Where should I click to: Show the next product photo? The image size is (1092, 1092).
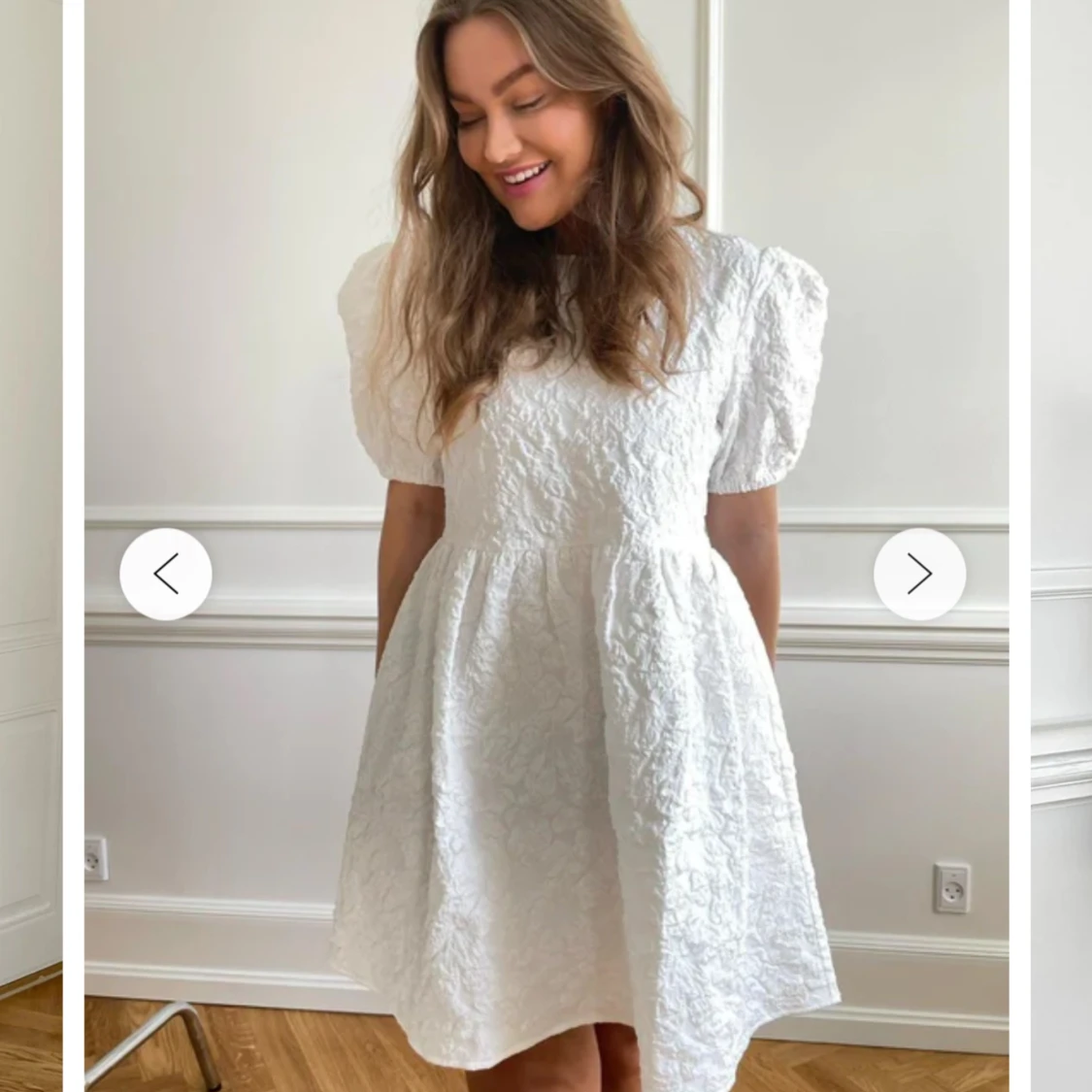[919, 574]
